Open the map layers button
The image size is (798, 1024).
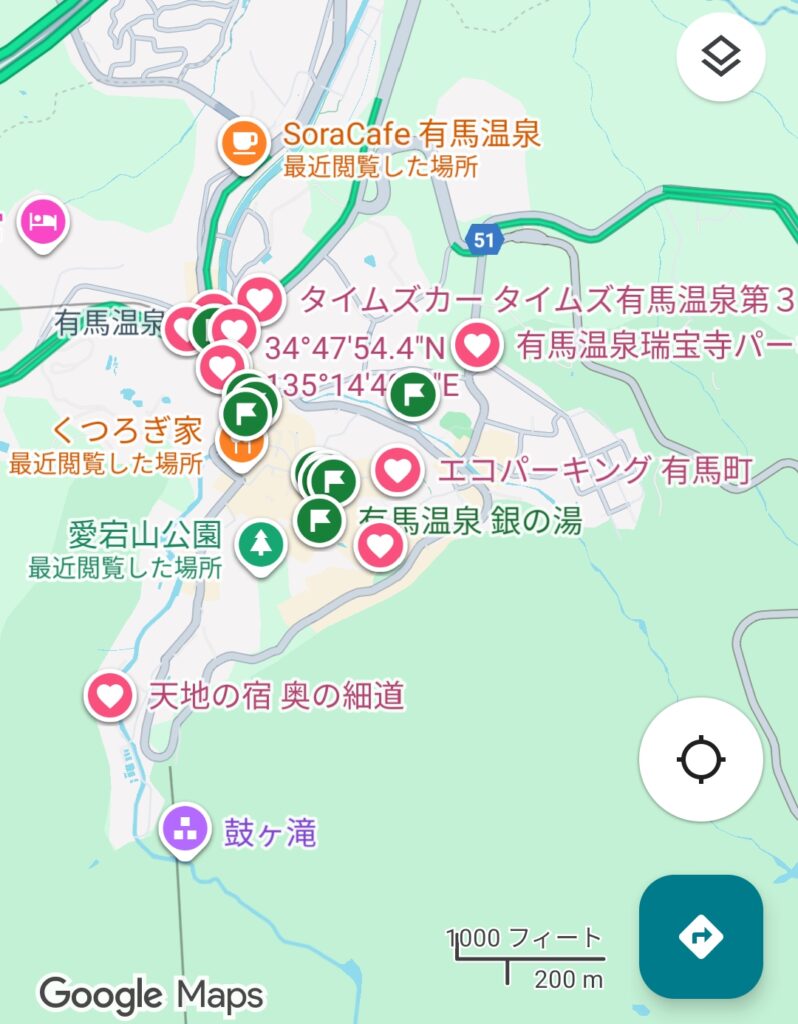(x=721, y=58)
